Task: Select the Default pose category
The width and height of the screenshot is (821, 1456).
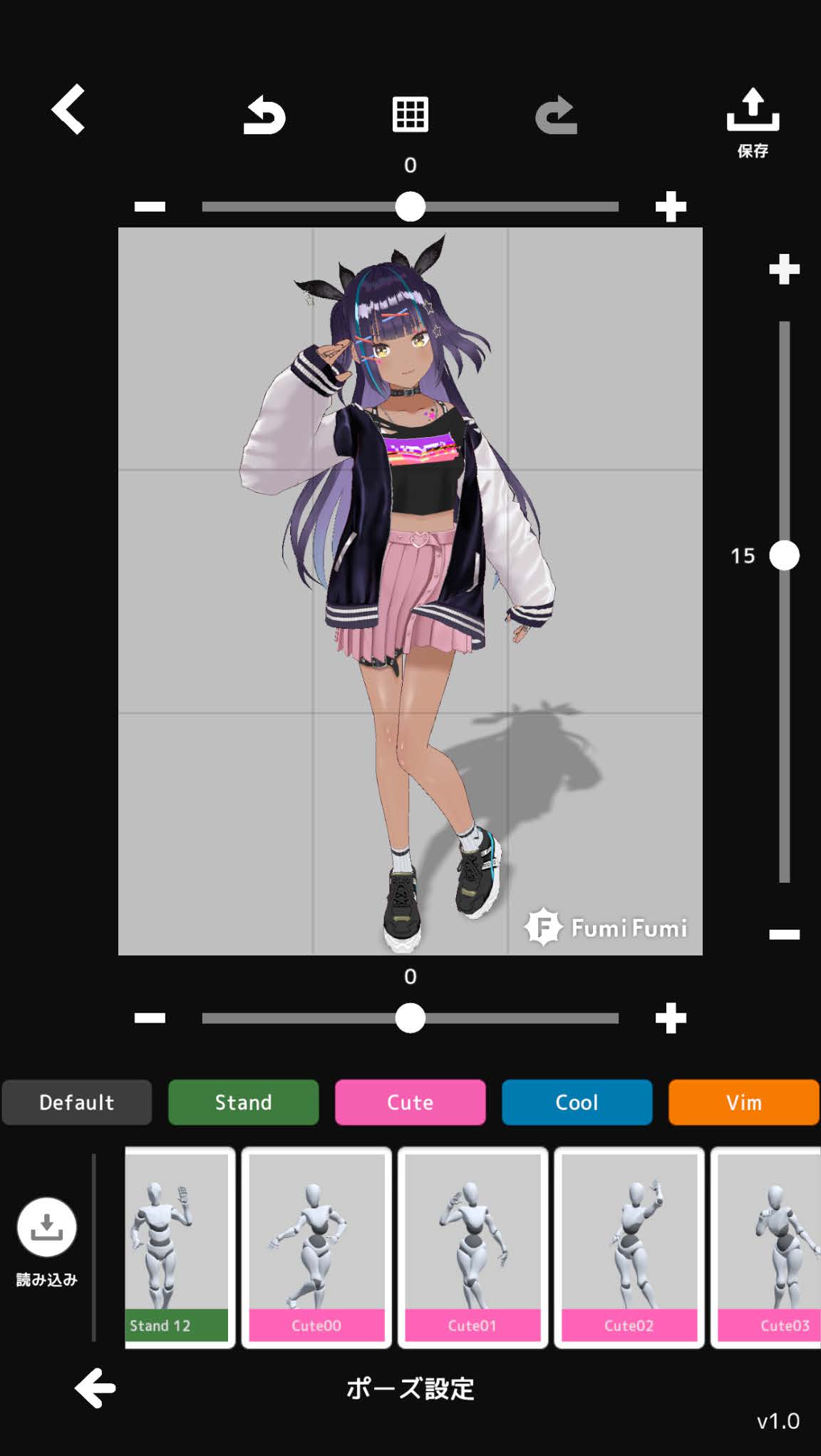Action: 77,1102
